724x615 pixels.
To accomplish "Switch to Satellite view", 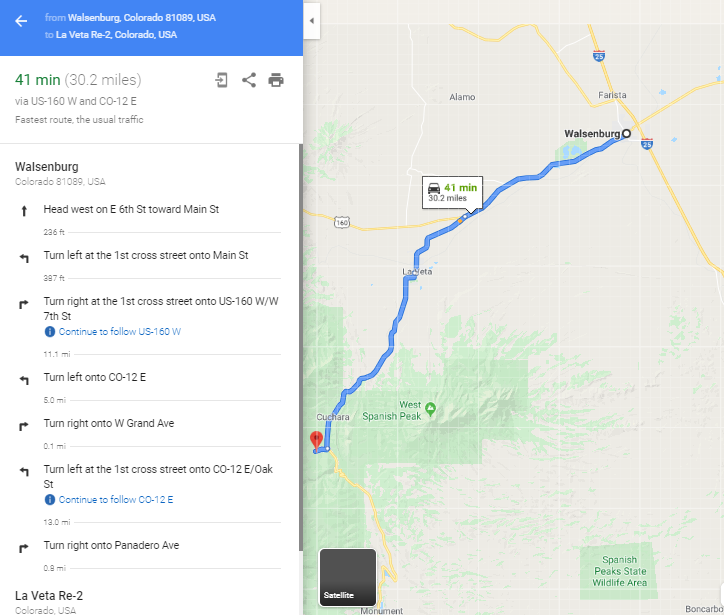I will click(x=347, y=577).
